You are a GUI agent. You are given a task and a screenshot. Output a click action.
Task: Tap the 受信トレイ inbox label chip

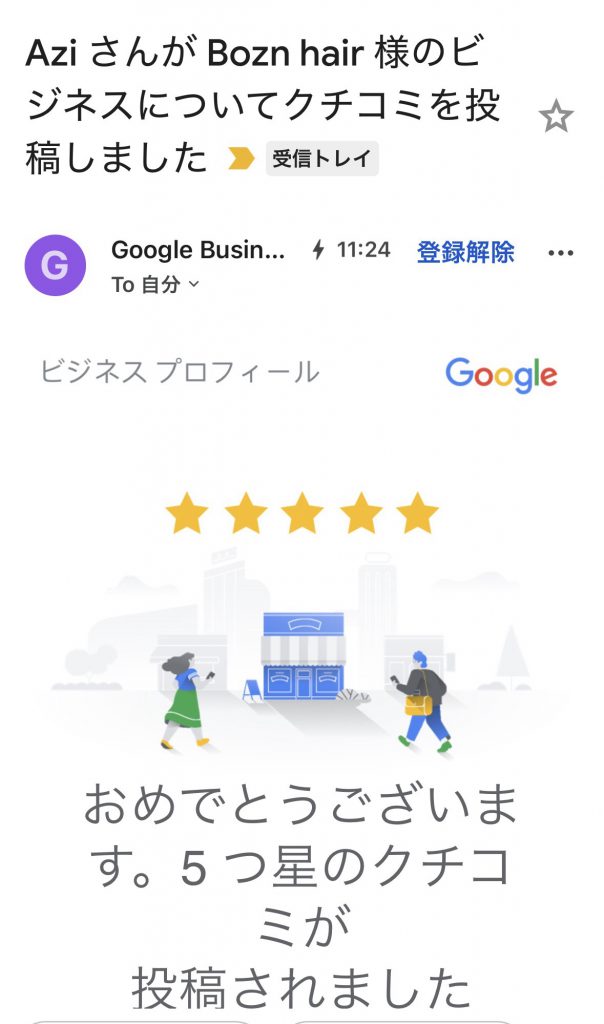pyautogui.click(x=322, y=159)
